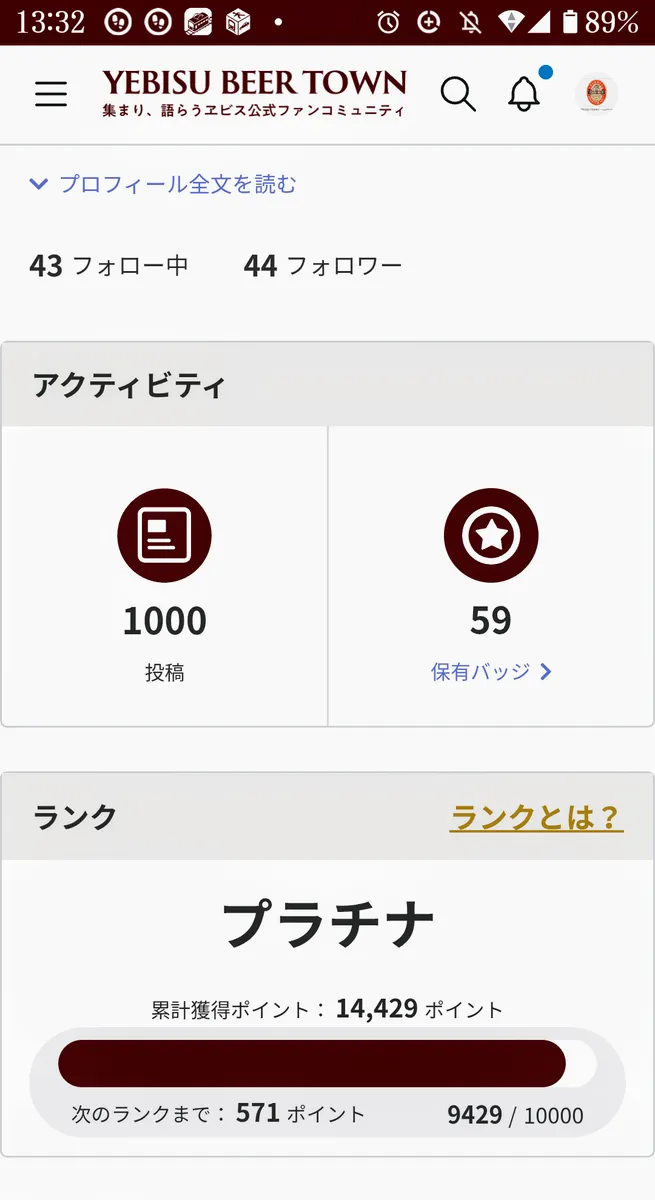Open the profile avatar icon
The image size is (655, 1200).
596,94
